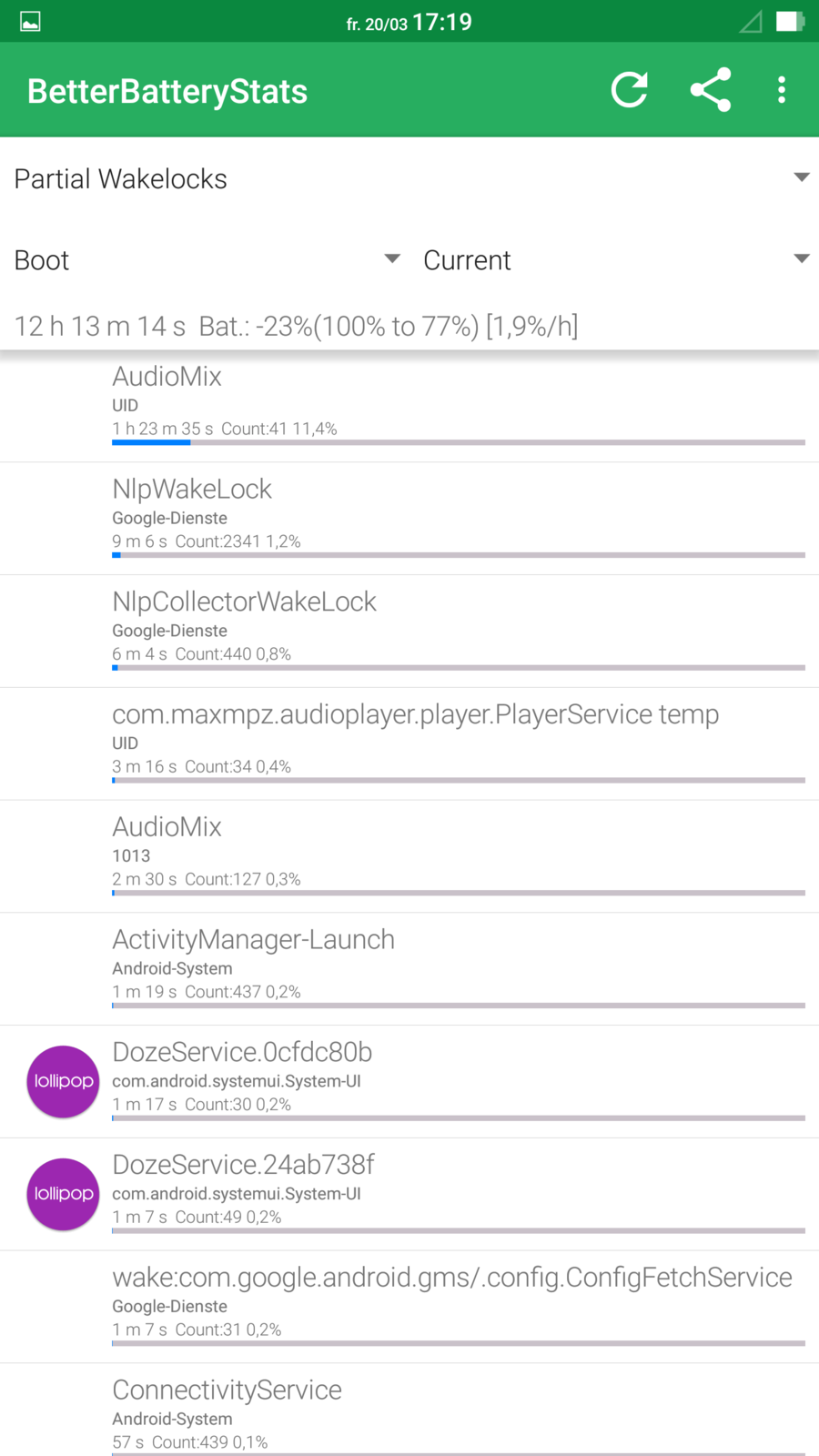Refresh the battery stats
Screen dimensions: 819x1456
point(629,90)
